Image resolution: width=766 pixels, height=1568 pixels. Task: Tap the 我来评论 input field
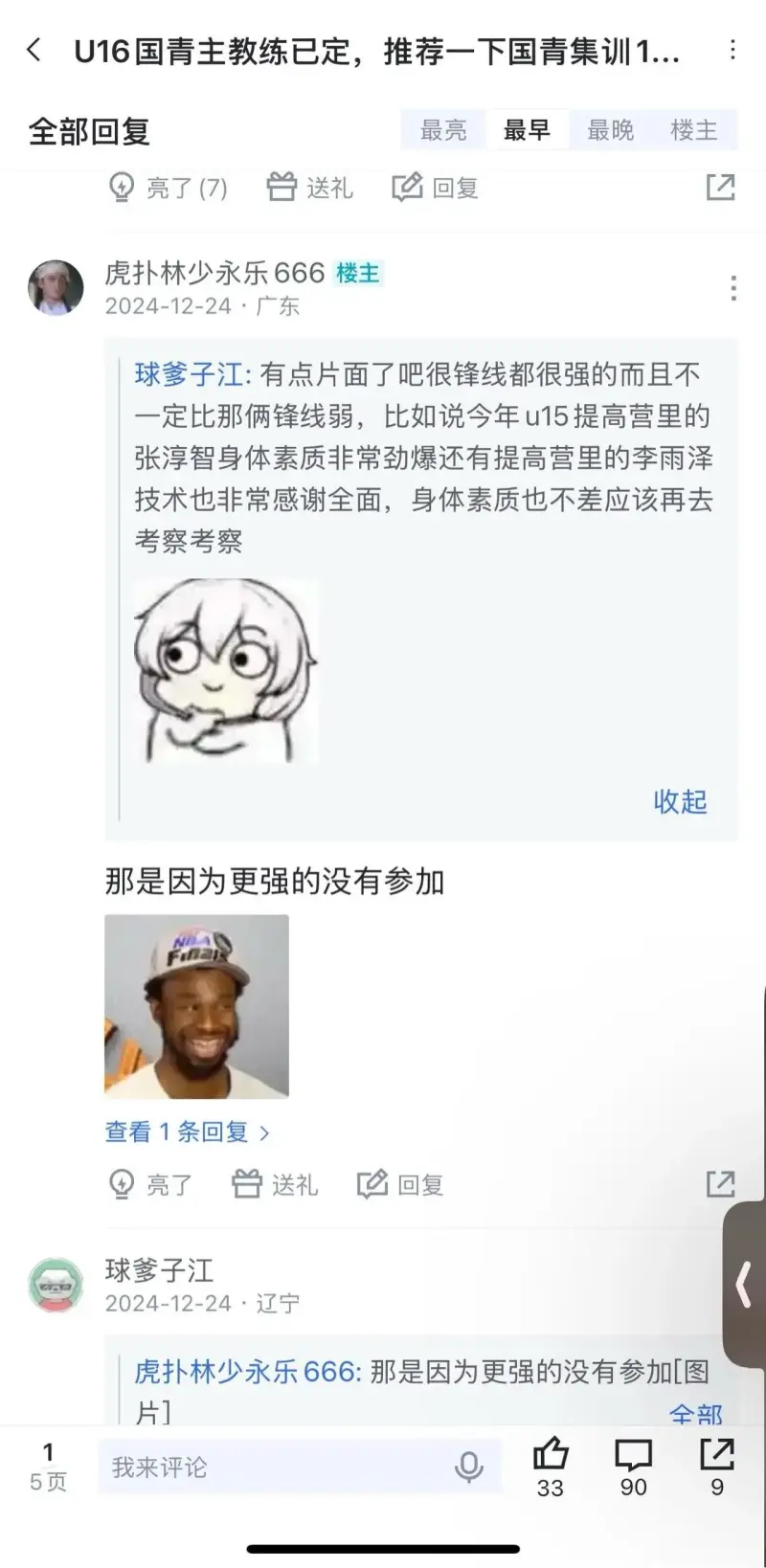point(278,1467)
